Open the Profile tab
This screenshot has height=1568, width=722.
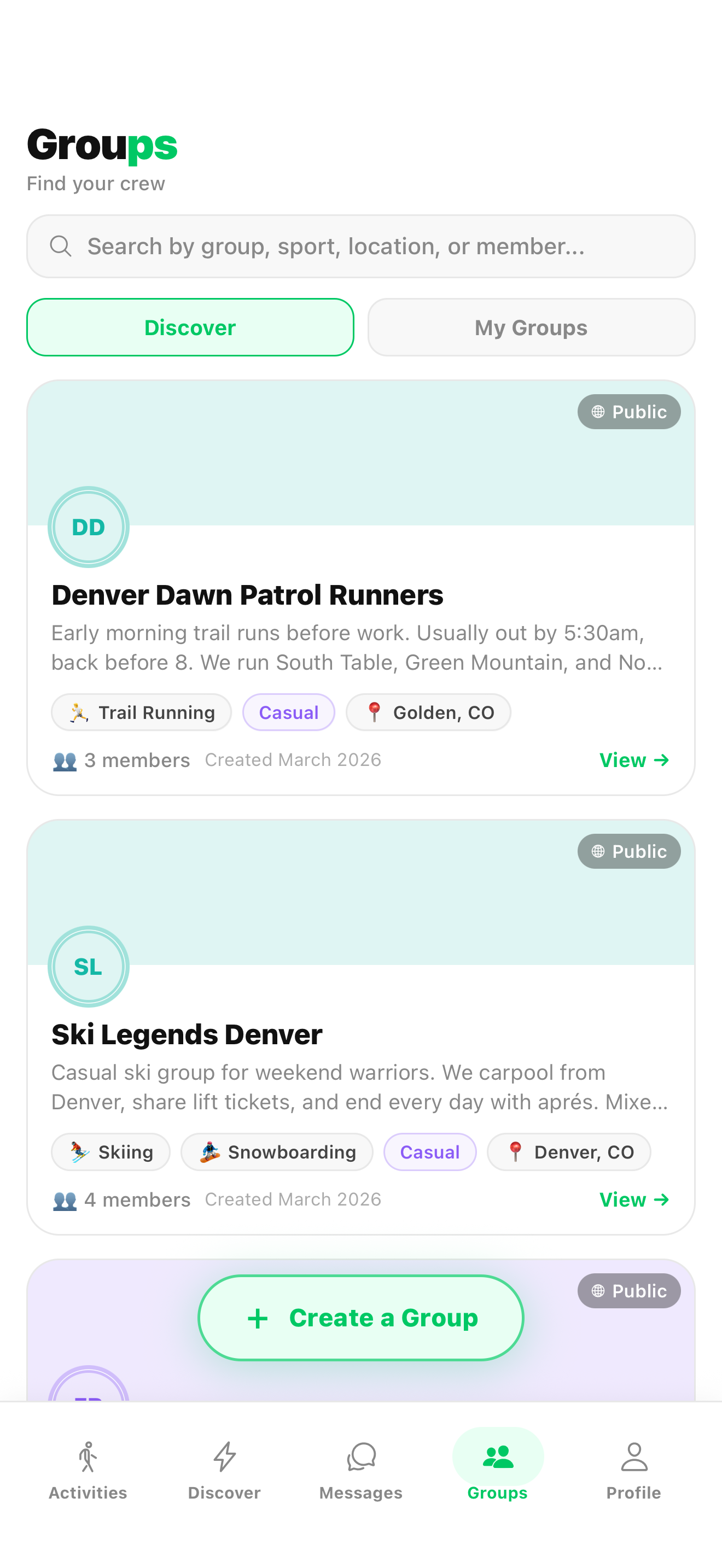634,1470
